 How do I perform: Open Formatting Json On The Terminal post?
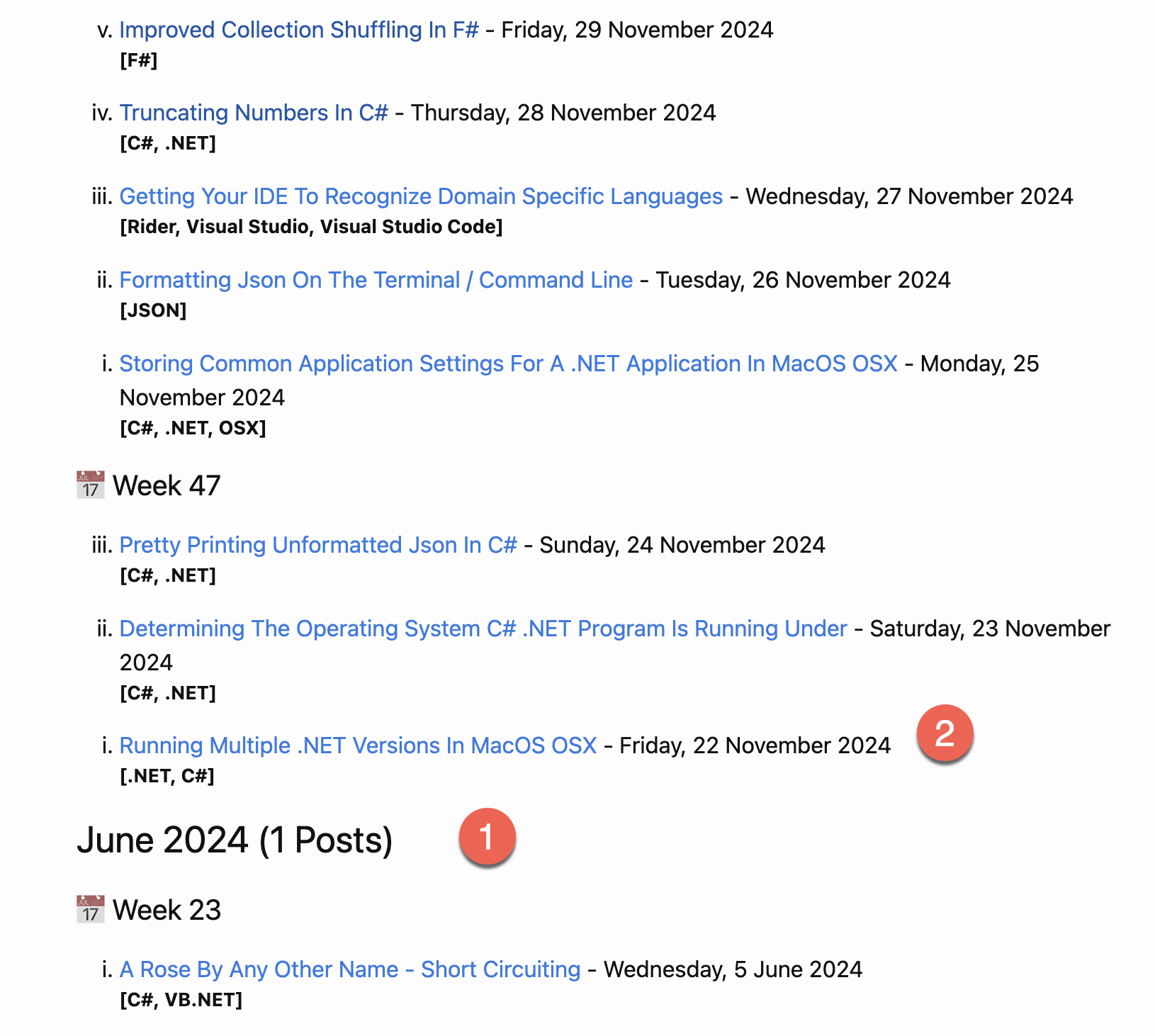coord(376,280)
